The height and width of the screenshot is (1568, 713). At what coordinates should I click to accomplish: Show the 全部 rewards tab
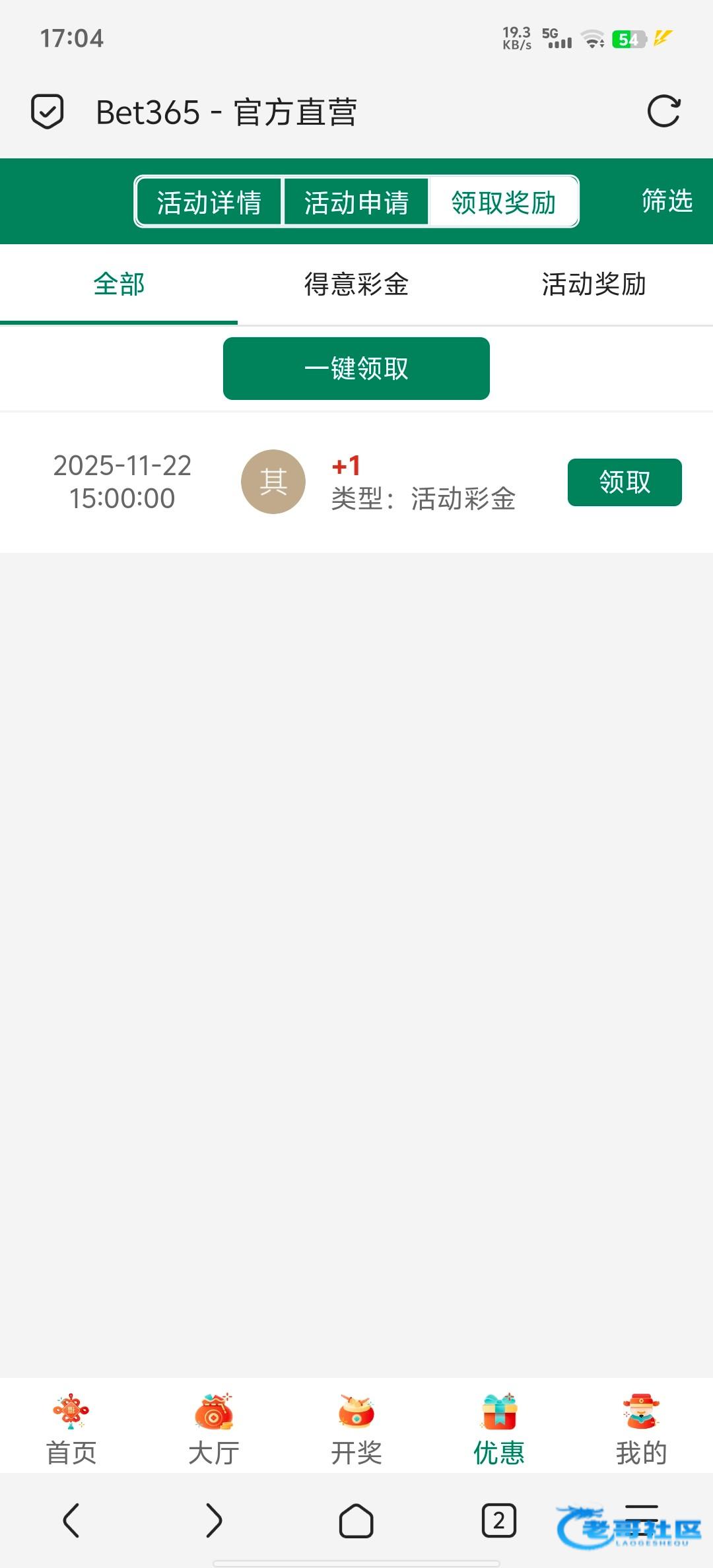pyautogui.click(x=119, y=284)
